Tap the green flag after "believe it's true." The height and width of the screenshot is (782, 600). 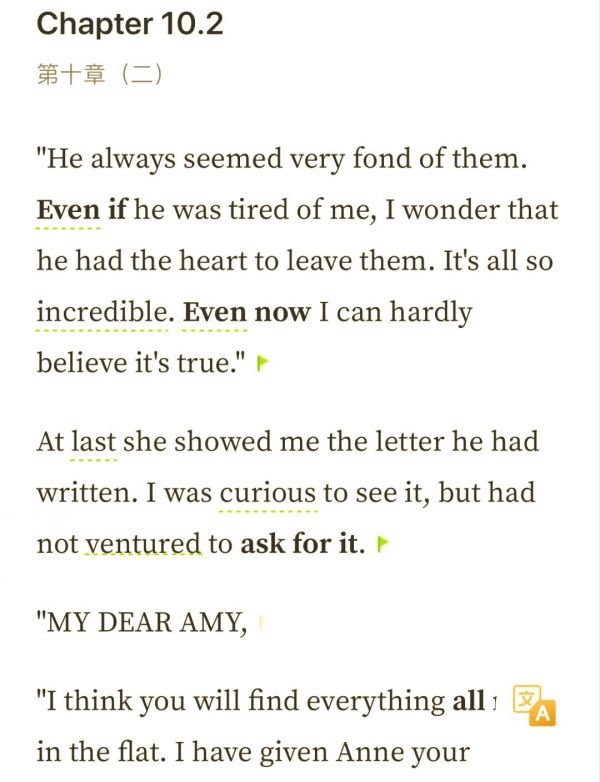(263, 364)
